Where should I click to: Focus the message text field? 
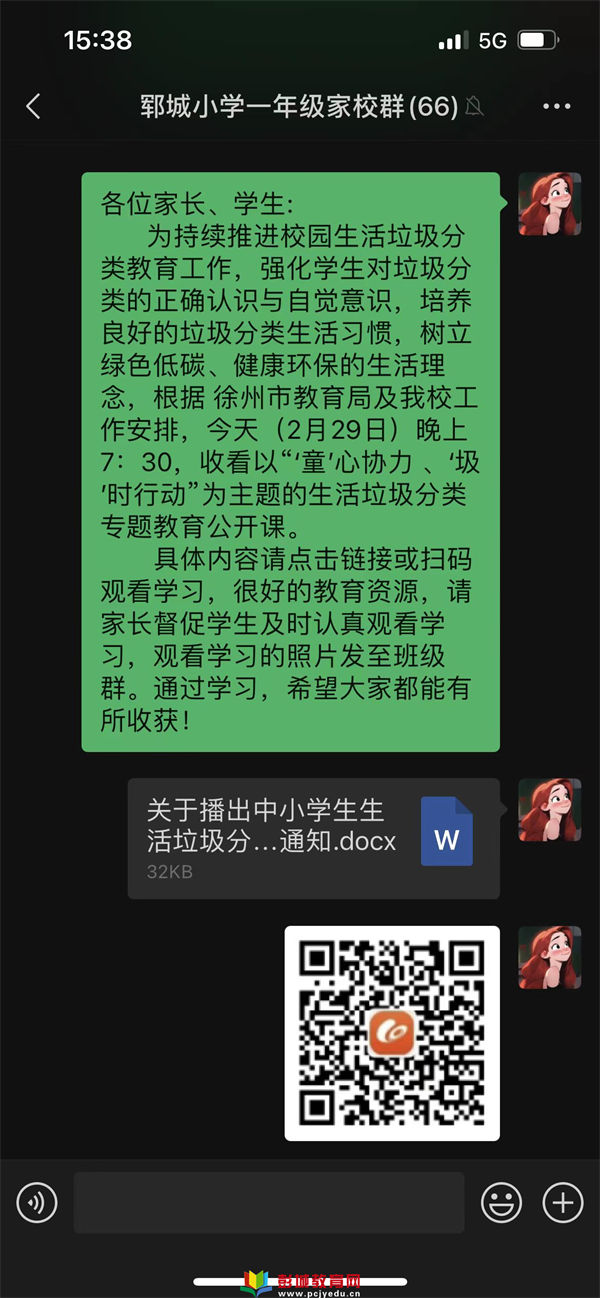(268, 1202)
